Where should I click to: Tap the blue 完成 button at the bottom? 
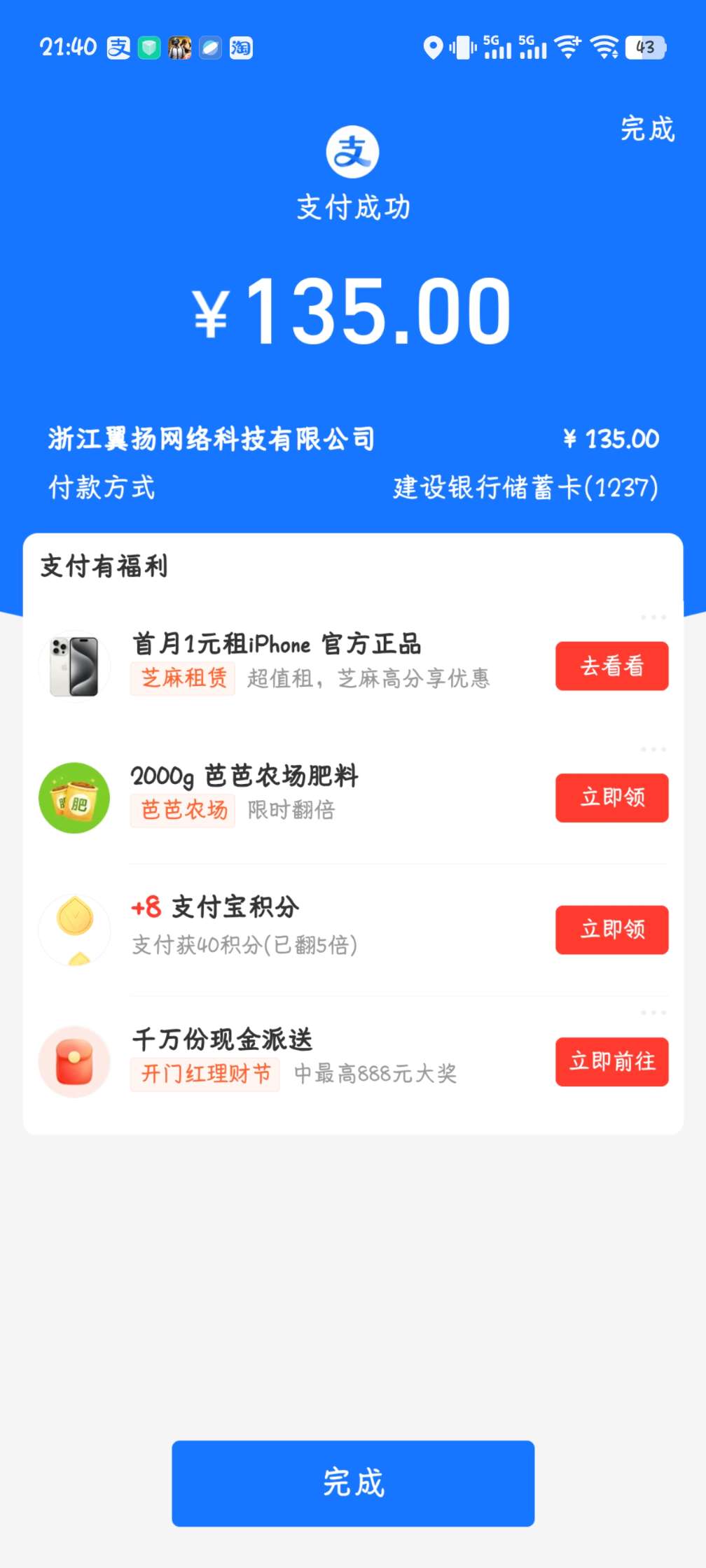click(x=353, y=1483)
